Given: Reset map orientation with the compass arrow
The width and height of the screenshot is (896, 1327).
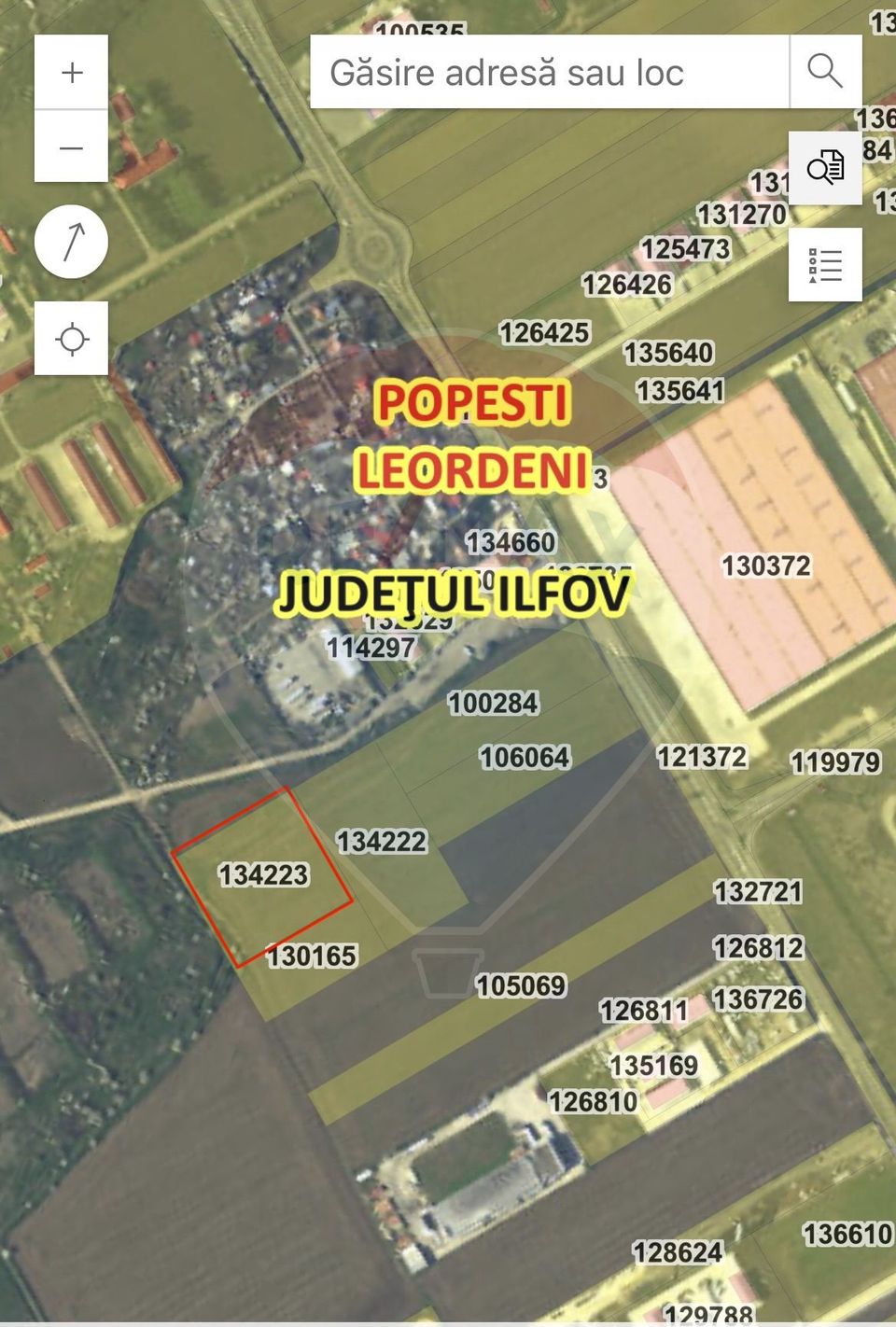Looking at the screenshot, I should [x=70, y=242].
